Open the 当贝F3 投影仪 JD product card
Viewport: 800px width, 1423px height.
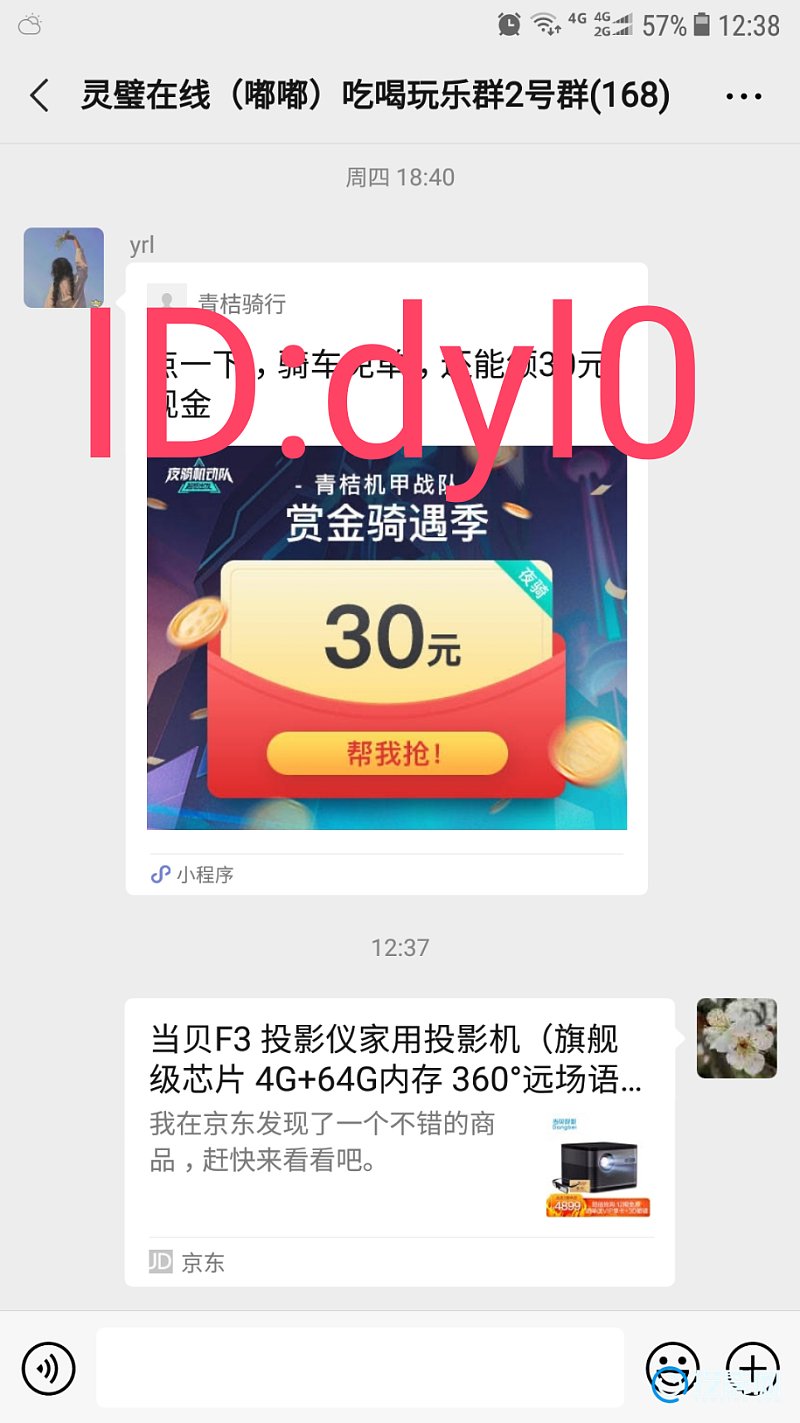click(x=399, y=1141)
